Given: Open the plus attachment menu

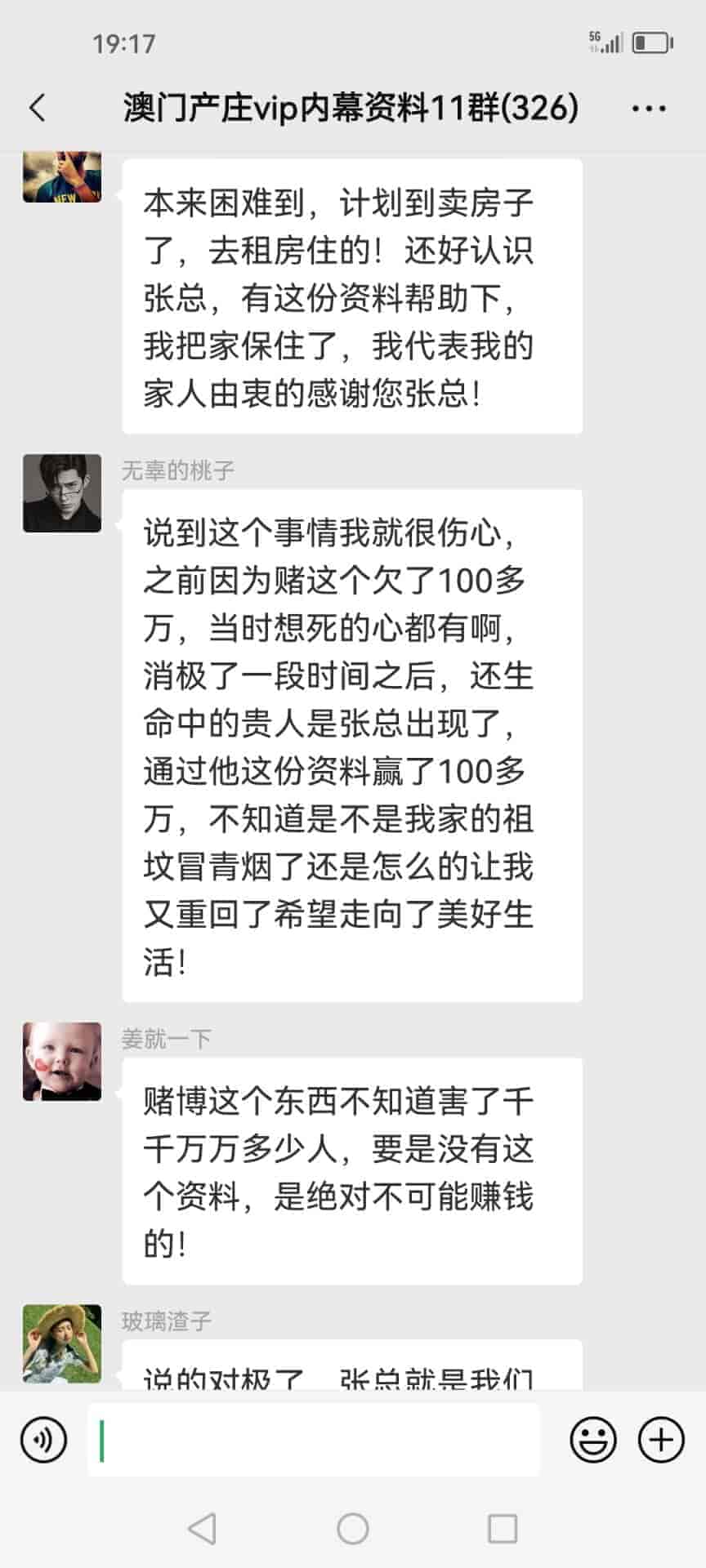Looking at the screenshot, I should click(x=660, y=1439).
